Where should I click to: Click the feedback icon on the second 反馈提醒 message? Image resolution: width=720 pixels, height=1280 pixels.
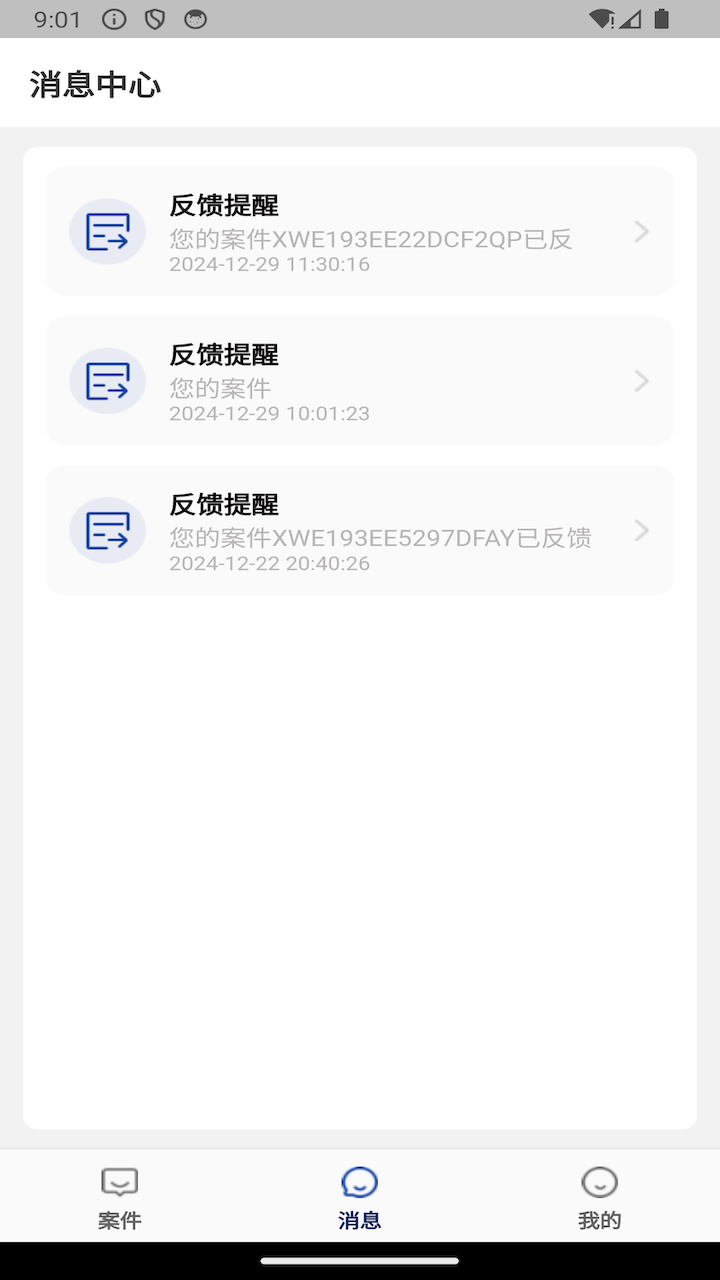[x=107, y=381]
